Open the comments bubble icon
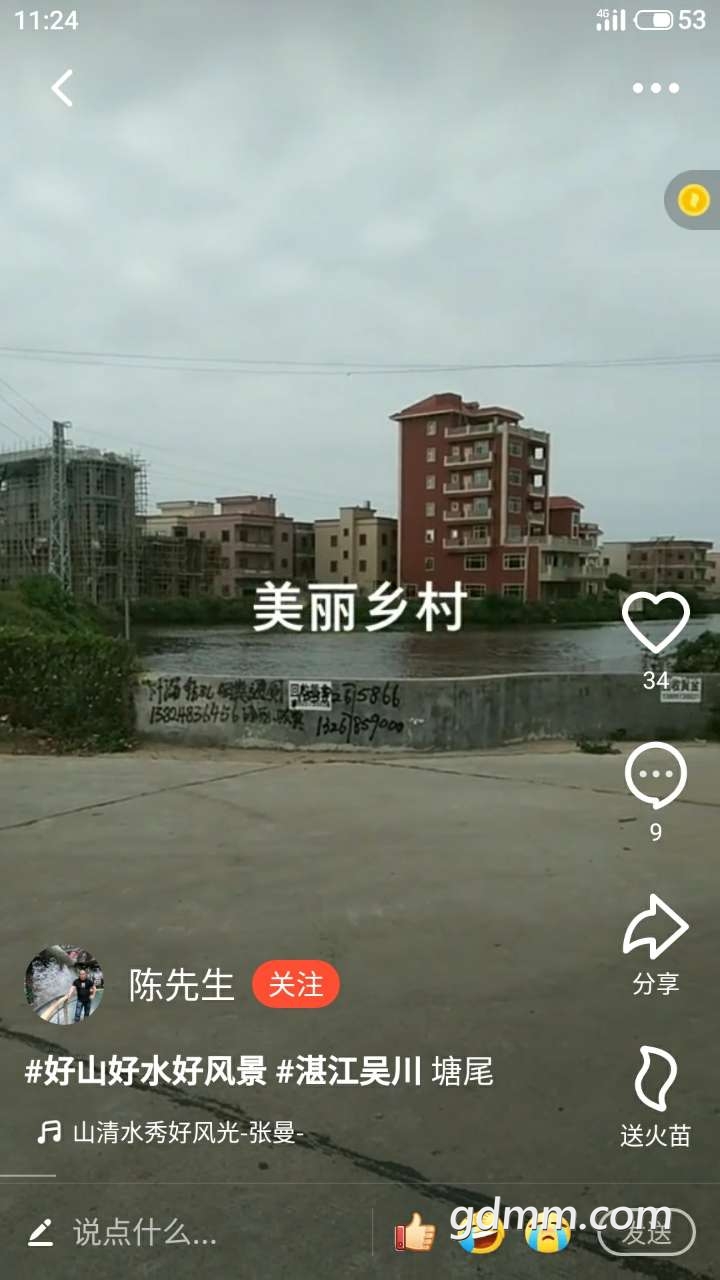720x1280 pixels. click(x=656, y=776)
